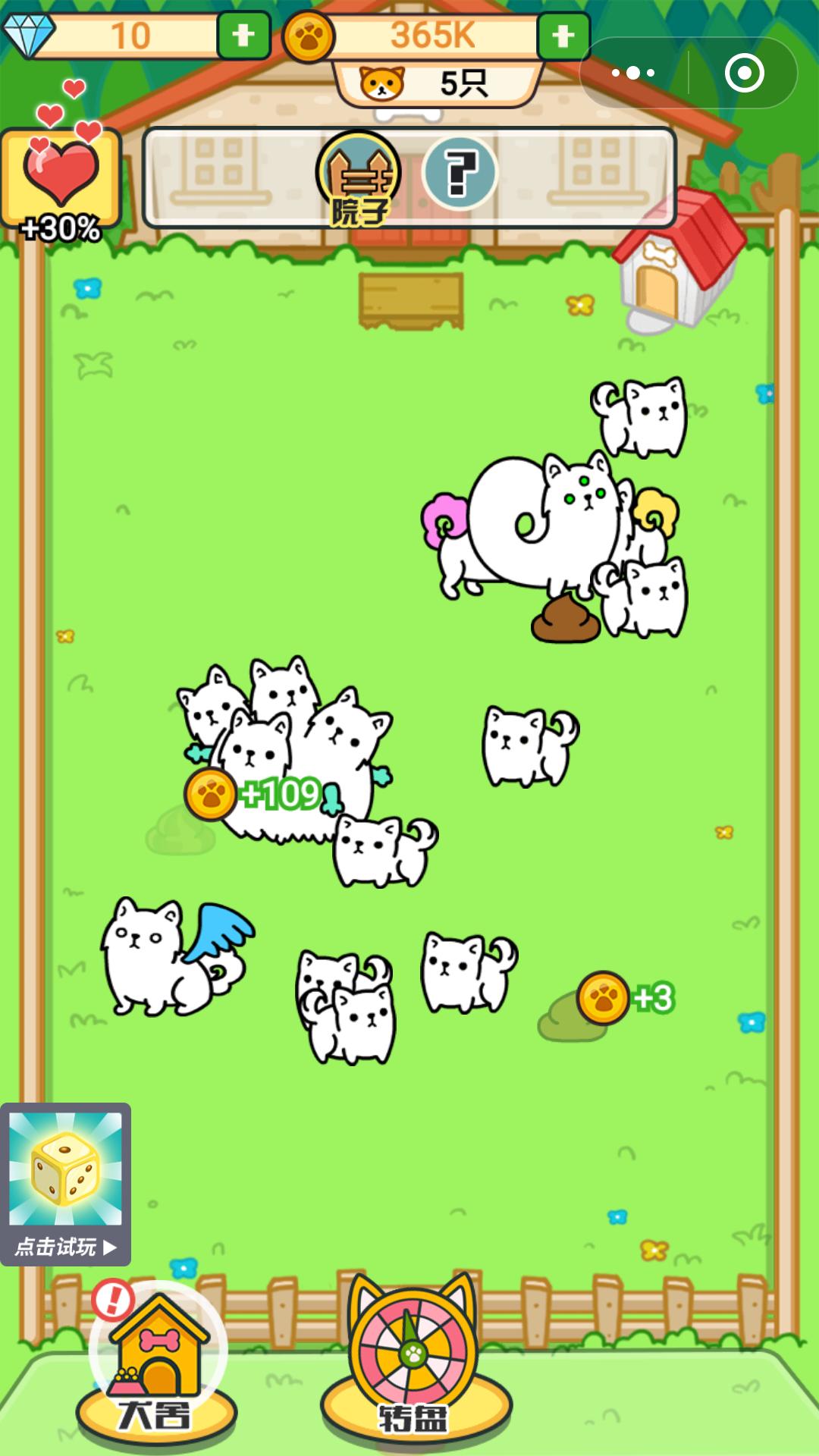Screen dimensions: 819x1456
Task: Tap the red-roofed doghouse
Action: point(677,262)
